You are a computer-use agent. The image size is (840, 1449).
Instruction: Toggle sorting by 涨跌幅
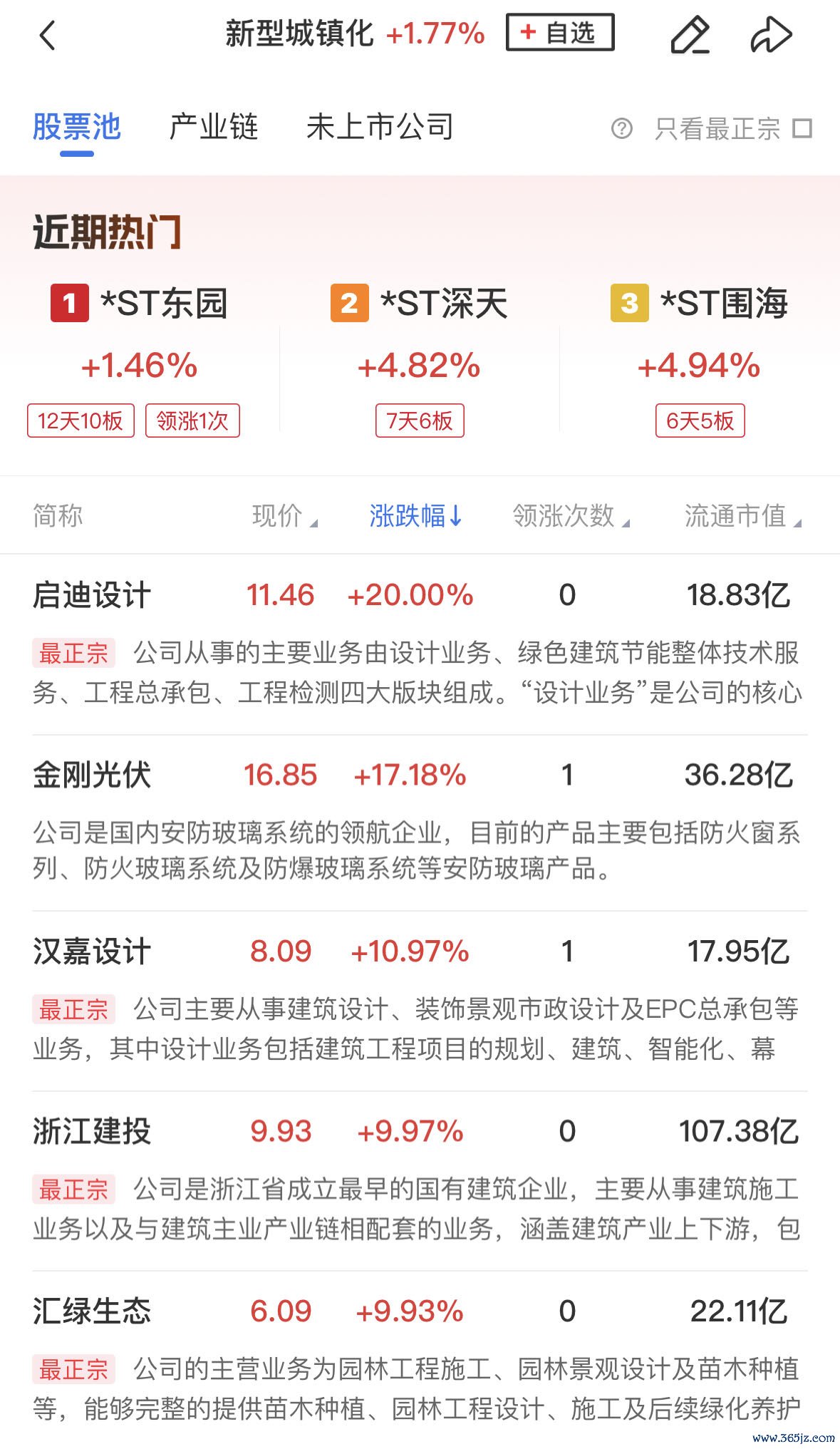(415, 516)
